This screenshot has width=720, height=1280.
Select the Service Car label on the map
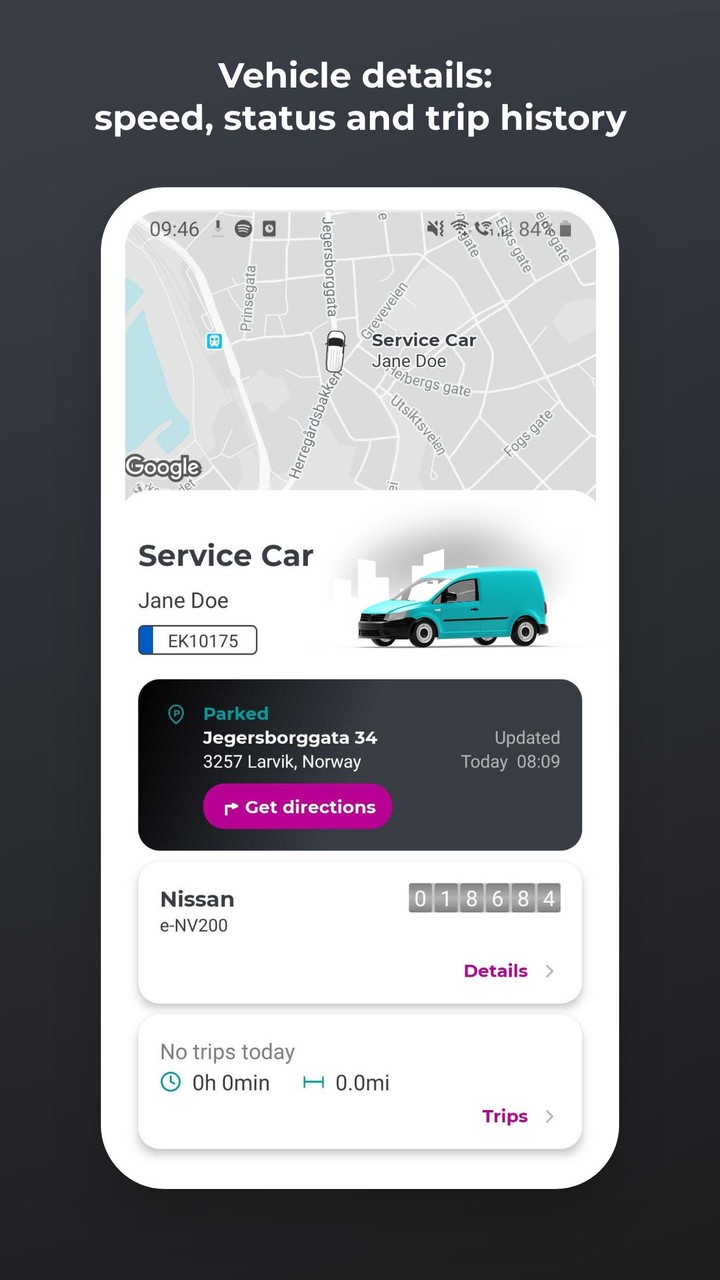tap(423, 340)
